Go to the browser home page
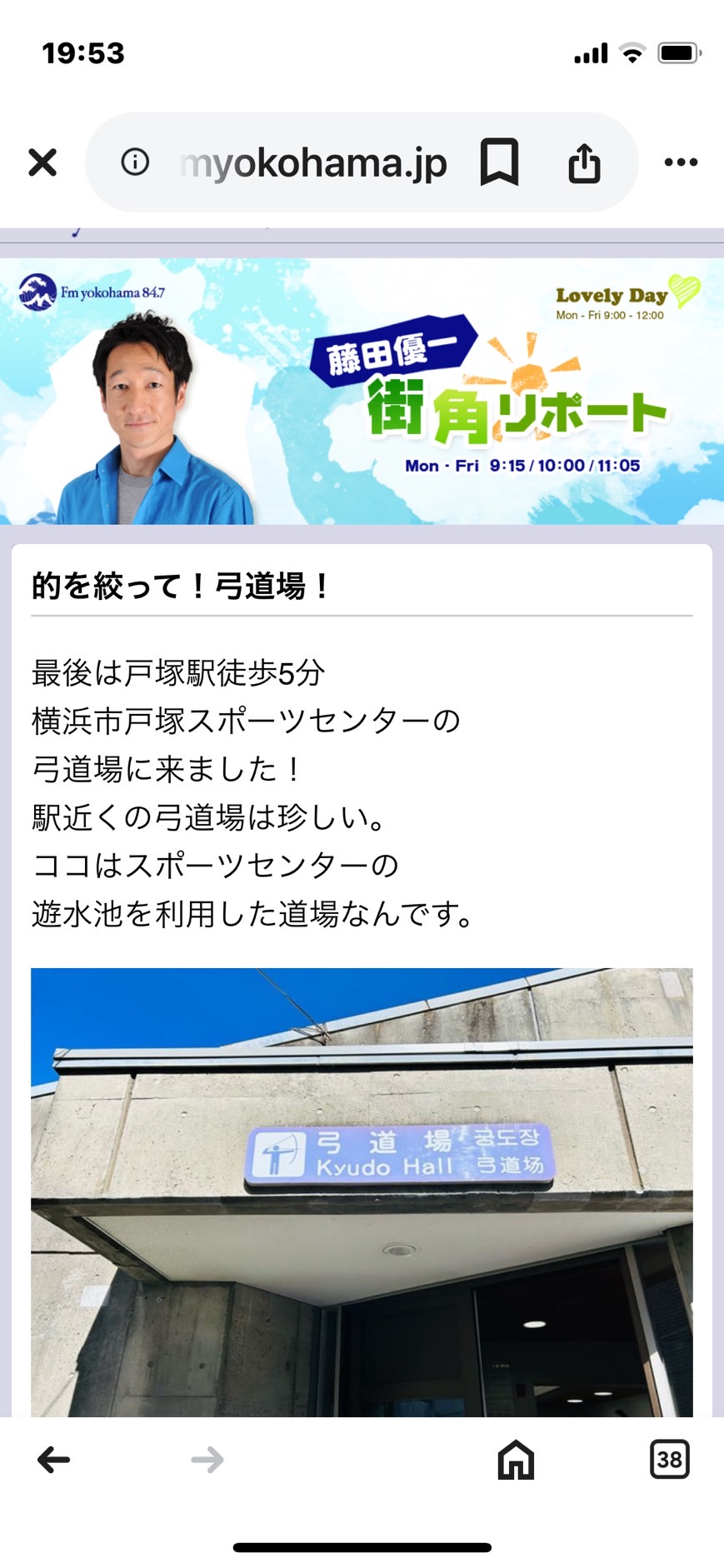The width and height of the screenshot is (724, 1568). pyautogui.click(x=516, y=1460)
